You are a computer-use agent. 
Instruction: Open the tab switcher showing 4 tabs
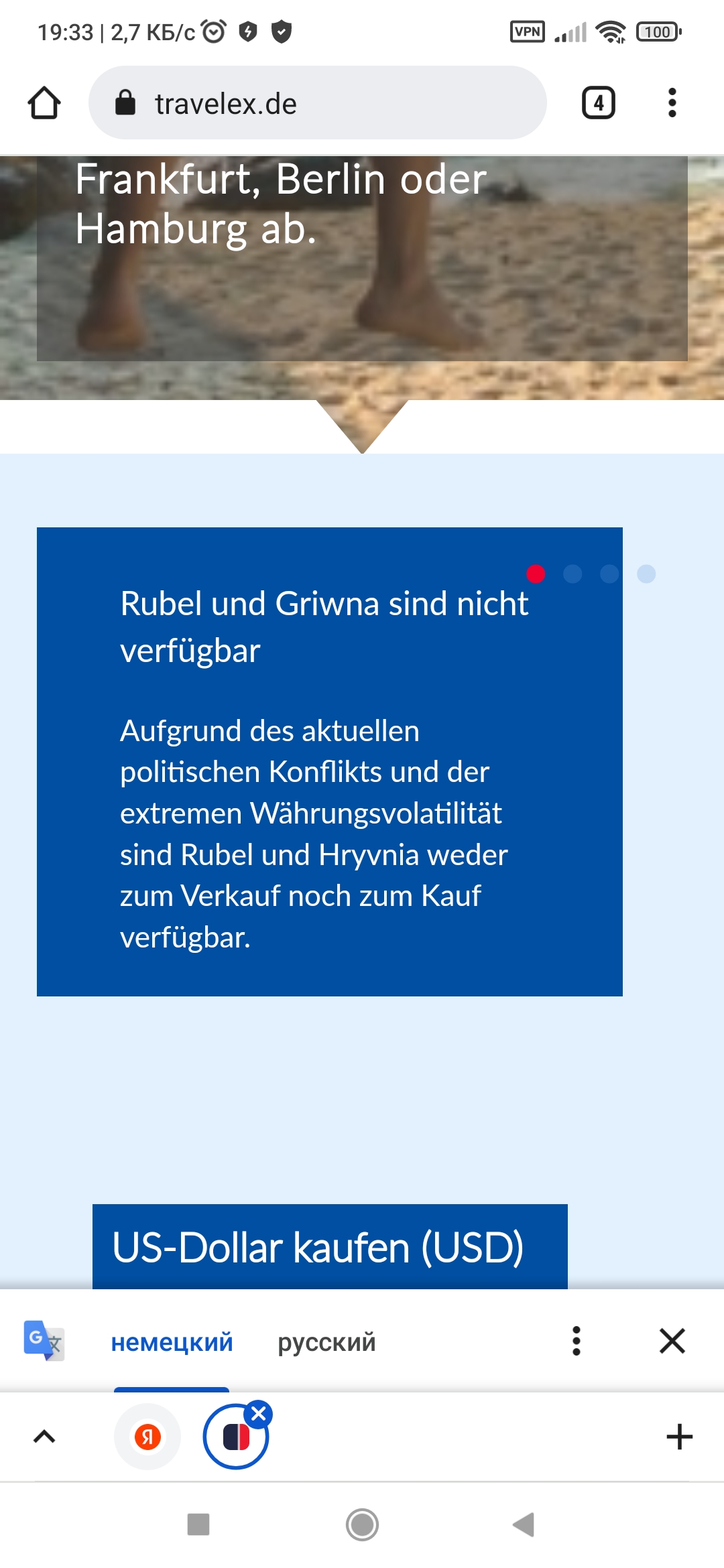click(x=598, y=103)
